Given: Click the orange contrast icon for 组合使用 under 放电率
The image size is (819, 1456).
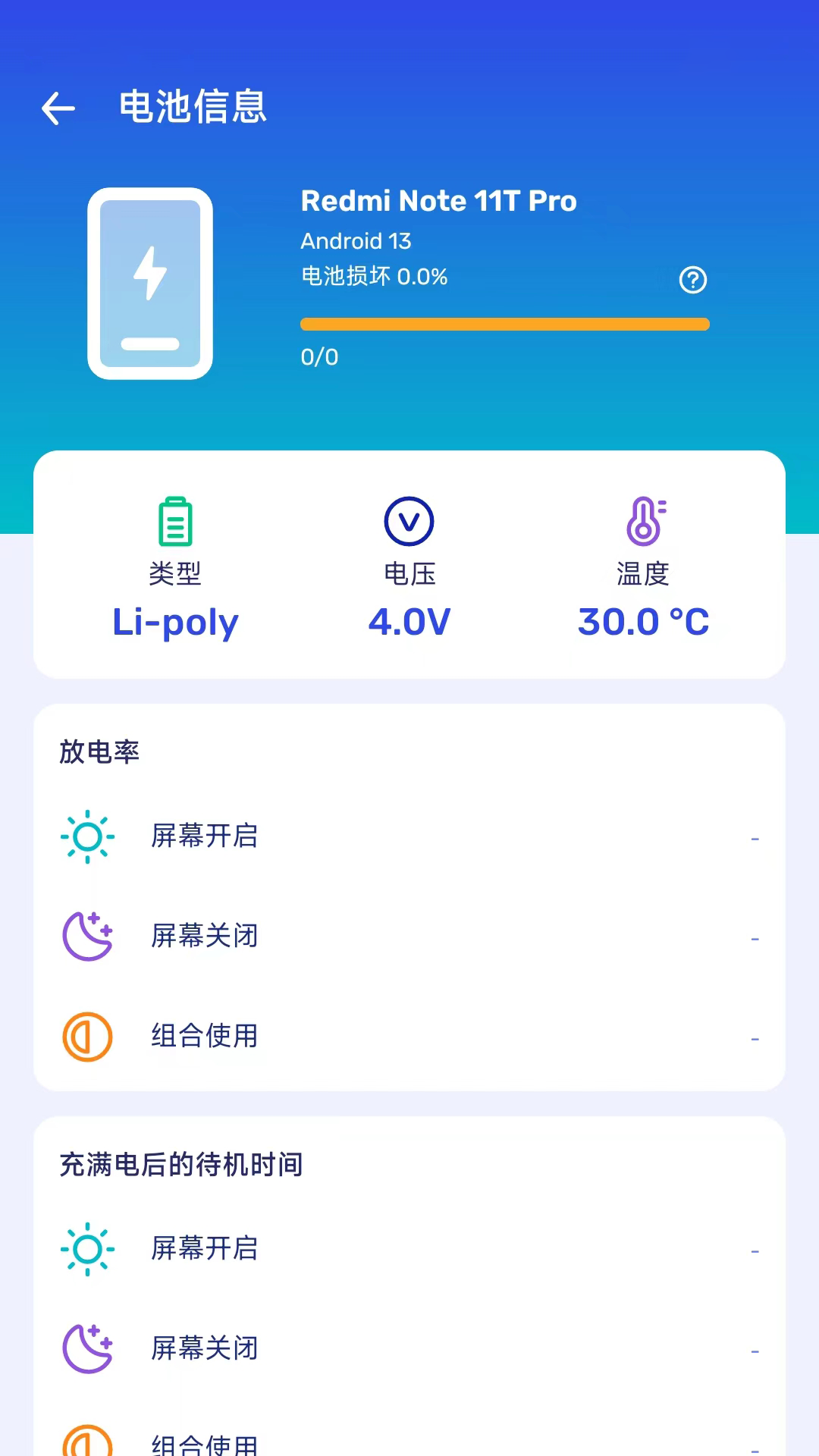Looking at the screenshot, I should tap(87, 1036).
